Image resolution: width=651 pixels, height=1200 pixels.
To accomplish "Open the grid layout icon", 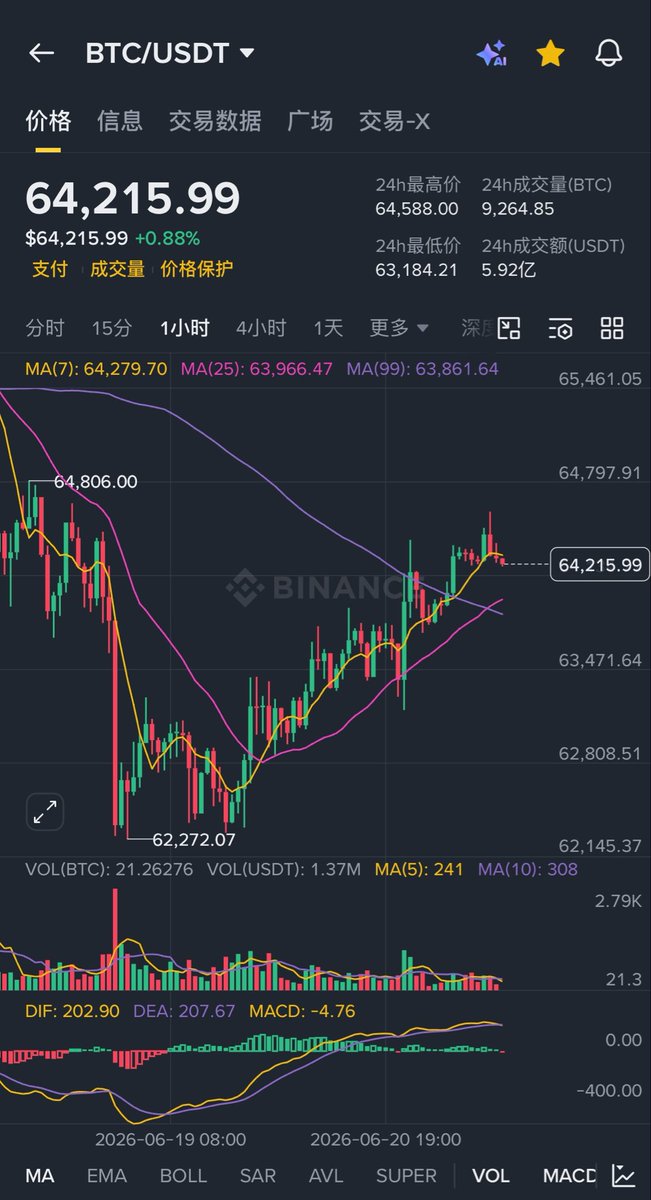I will coord(612,328).
